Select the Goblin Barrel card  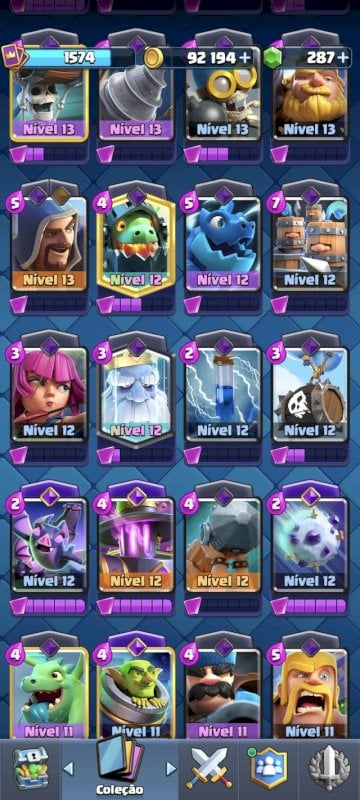click(136, 693)
